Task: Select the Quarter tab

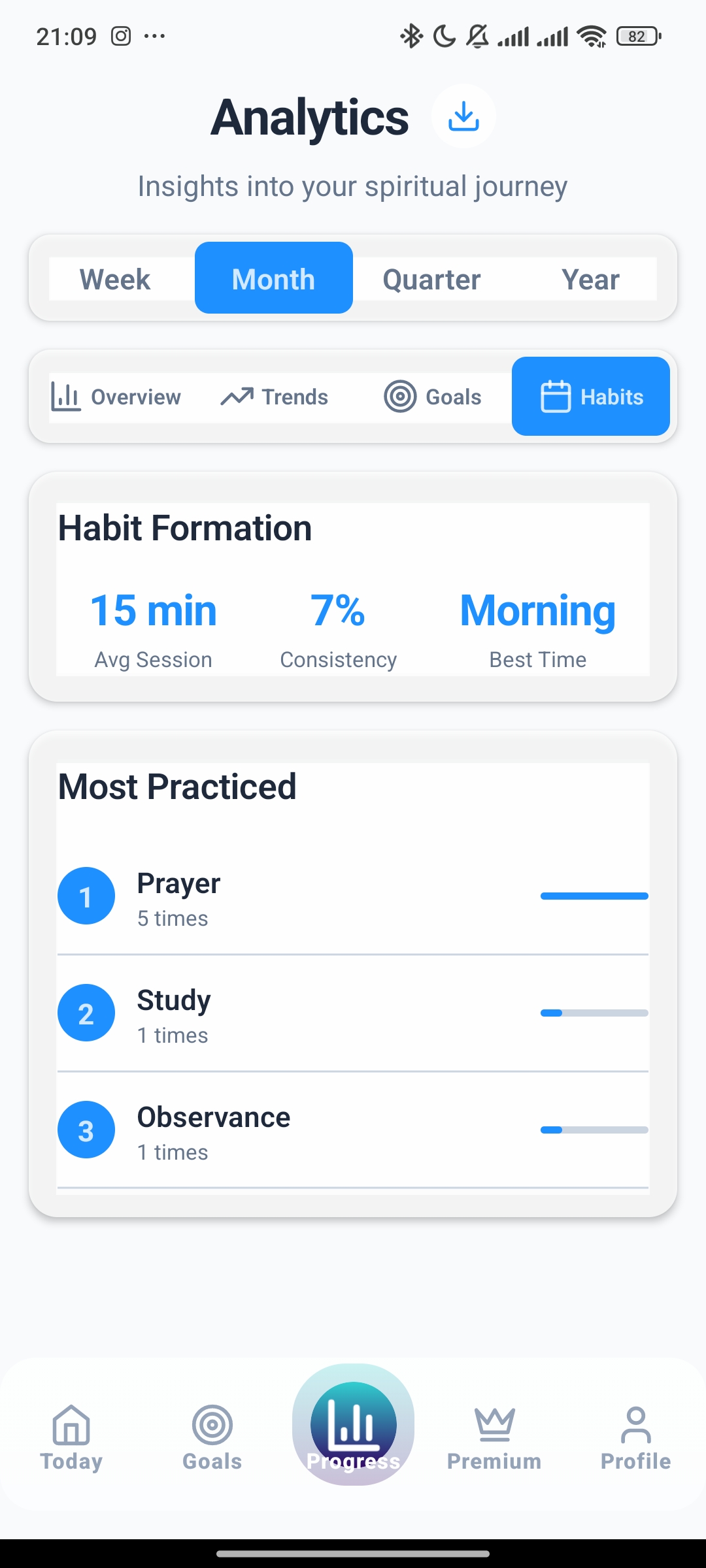Action: point(431,278)
